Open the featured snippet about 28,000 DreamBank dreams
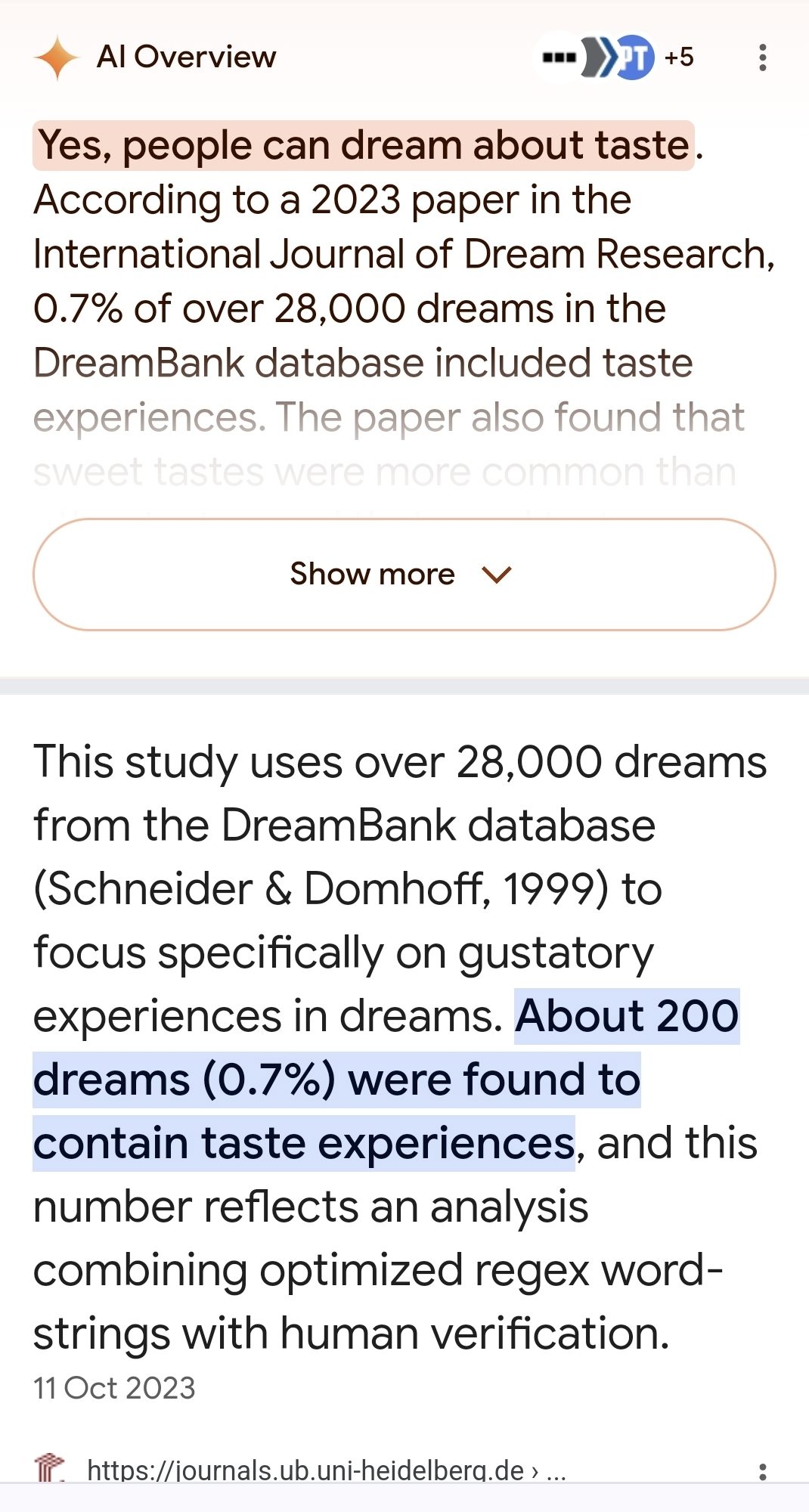809x1512 pixels. click(x=401, y=1047)
